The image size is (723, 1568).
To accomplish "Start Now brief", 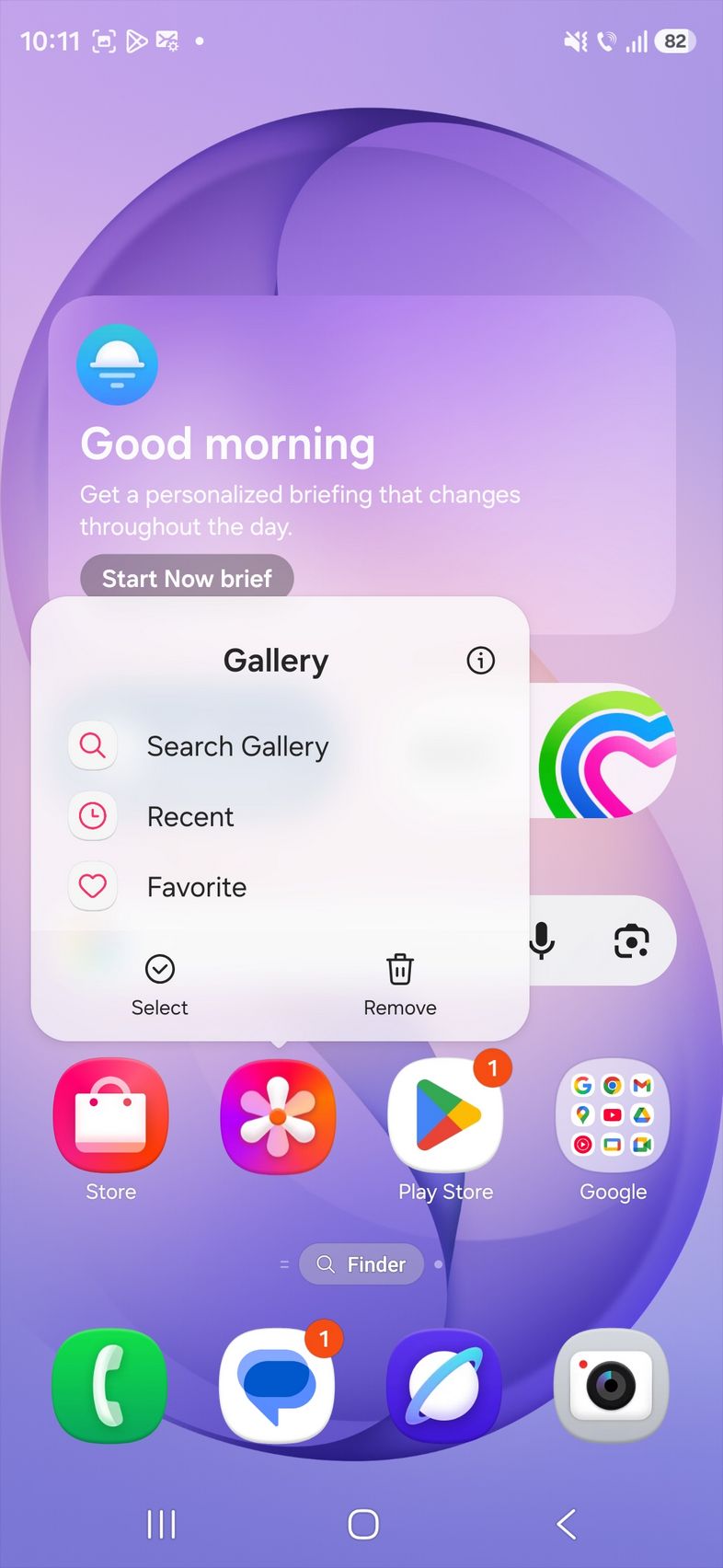I will [x=187, y=578].
